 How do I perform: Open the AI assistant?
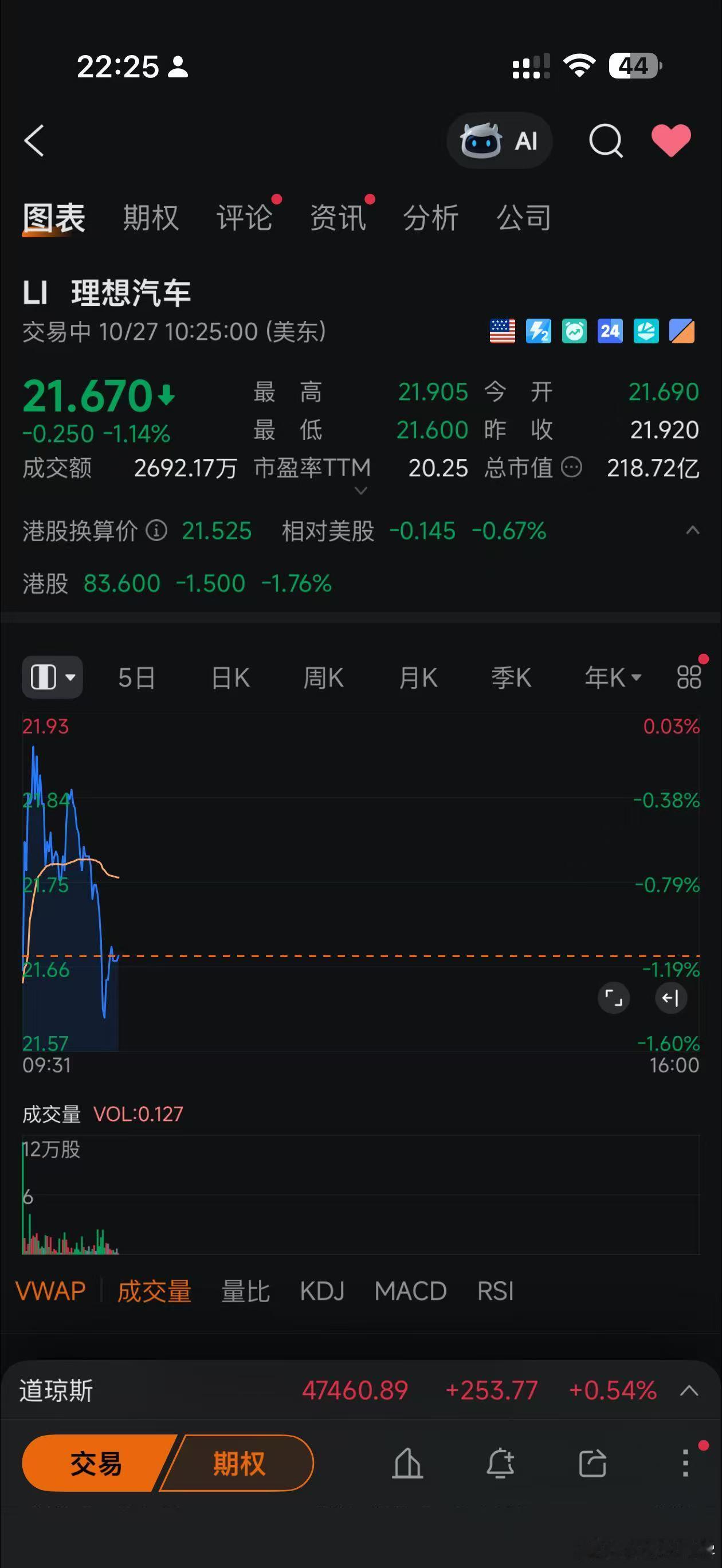tap(499, 141)
